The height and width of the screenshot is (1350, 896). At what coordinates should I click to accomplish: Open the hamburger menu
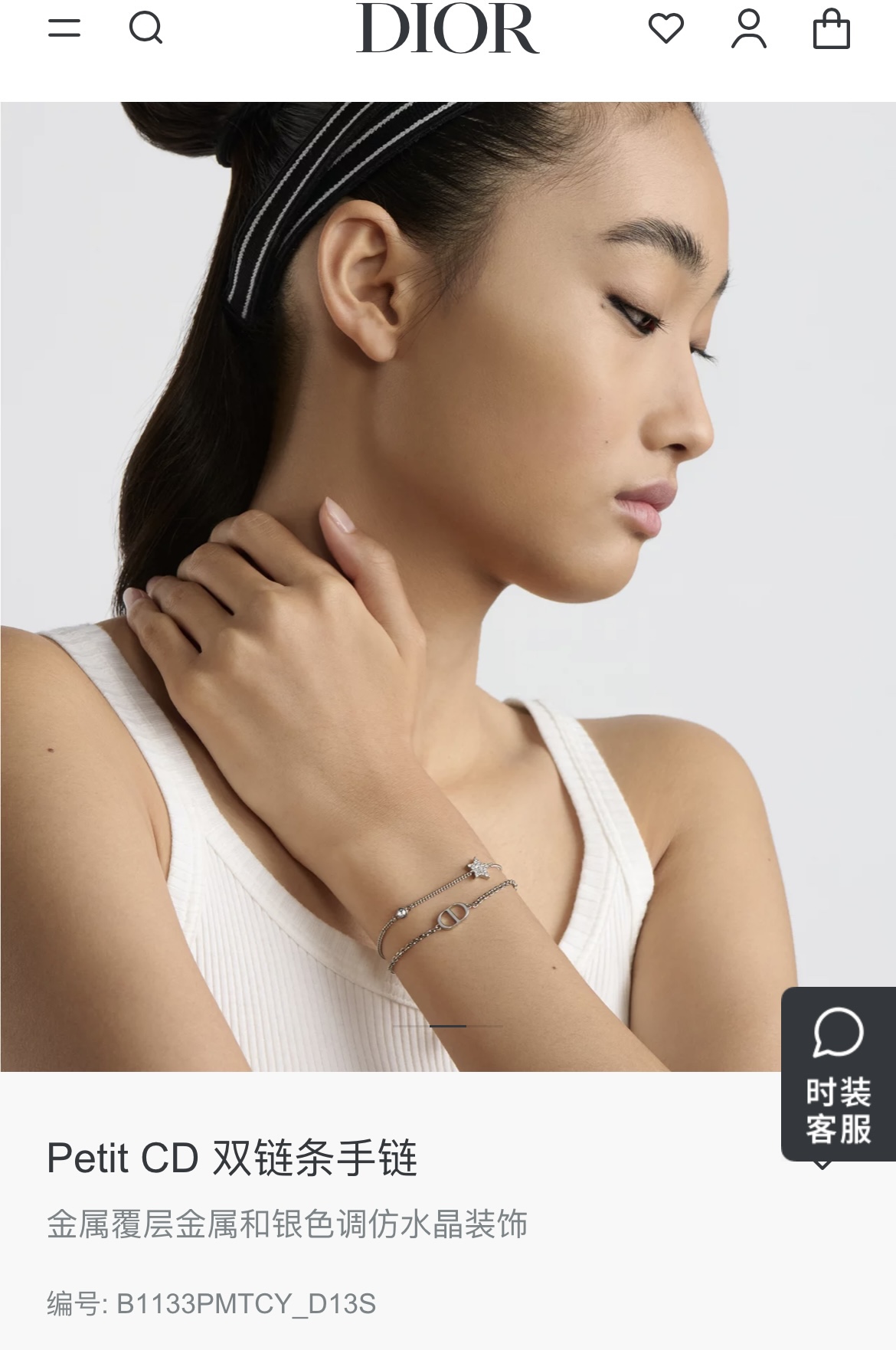pyautogui.click(x=64, y=28)
